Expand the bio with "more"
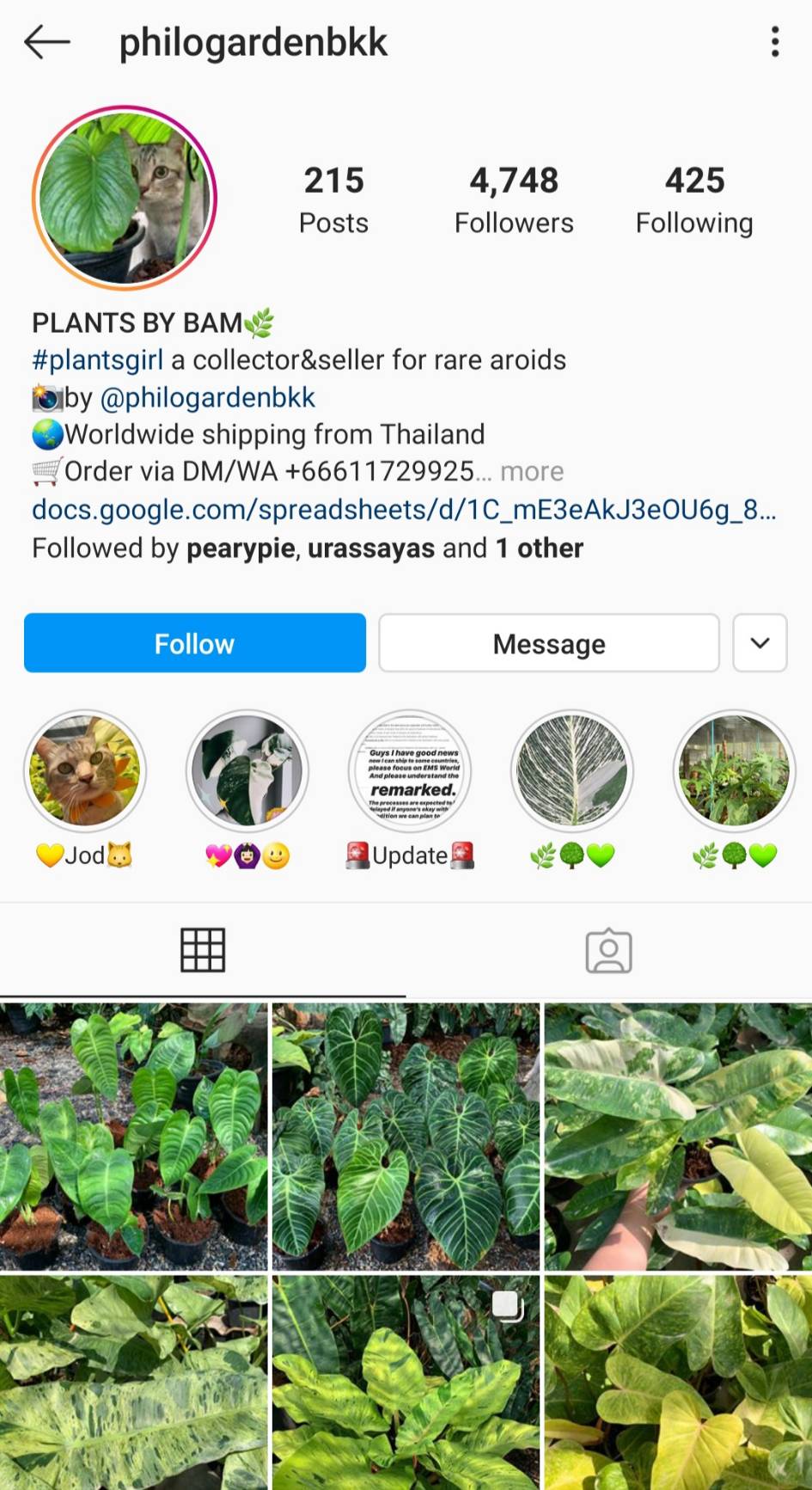Screen dimensions: 812x1490 tap(532, 471)
